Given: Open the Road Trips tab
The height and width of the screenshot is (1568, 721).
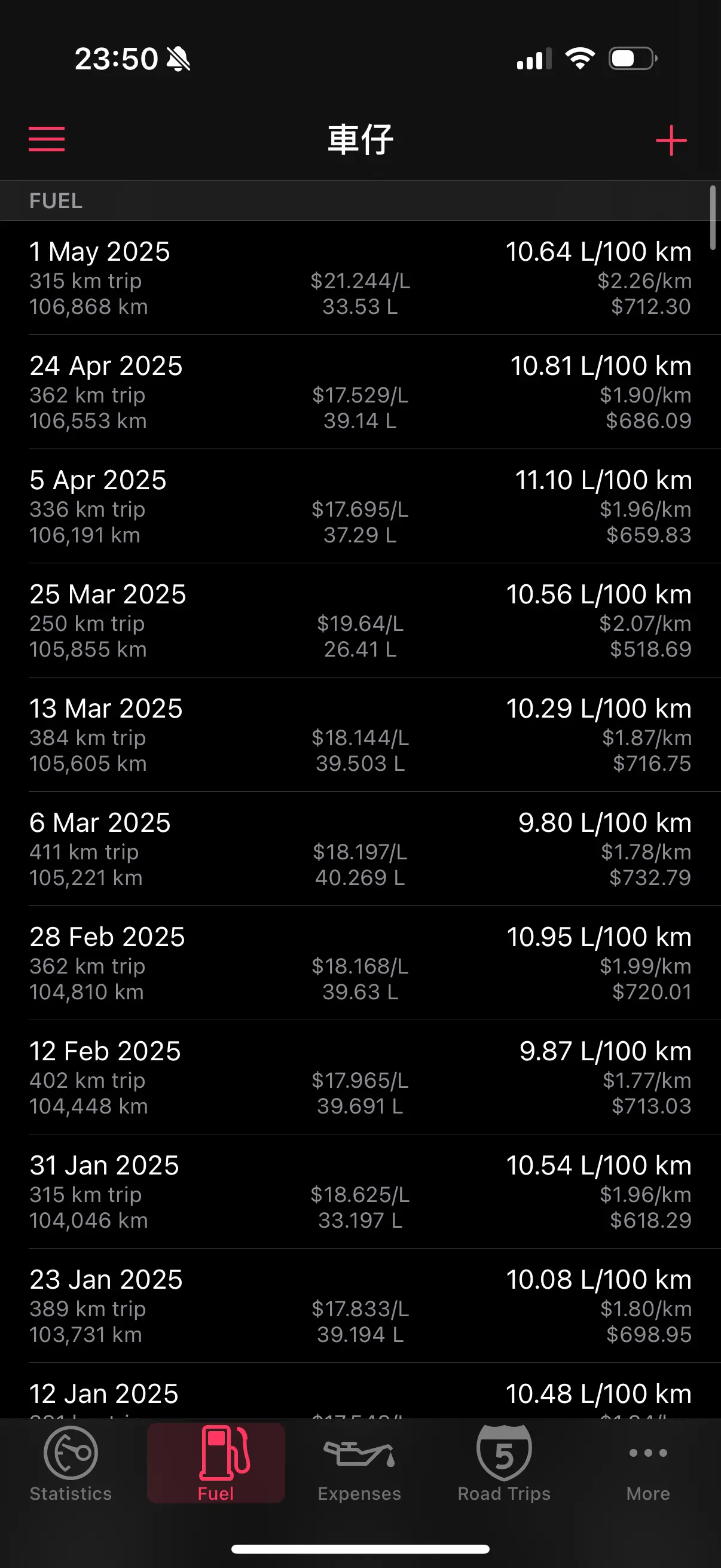Looking at the screenshot, I should pyautogui.click(x=504, y=1463).
